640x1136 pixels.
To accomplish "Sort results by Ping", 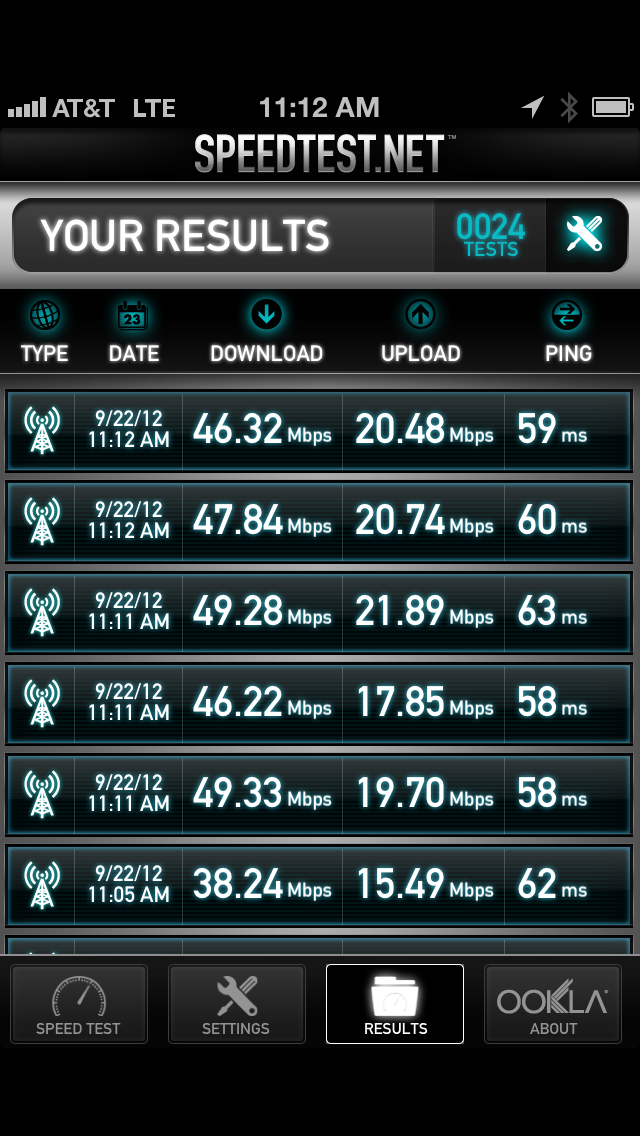I will [x=568, y=333].
